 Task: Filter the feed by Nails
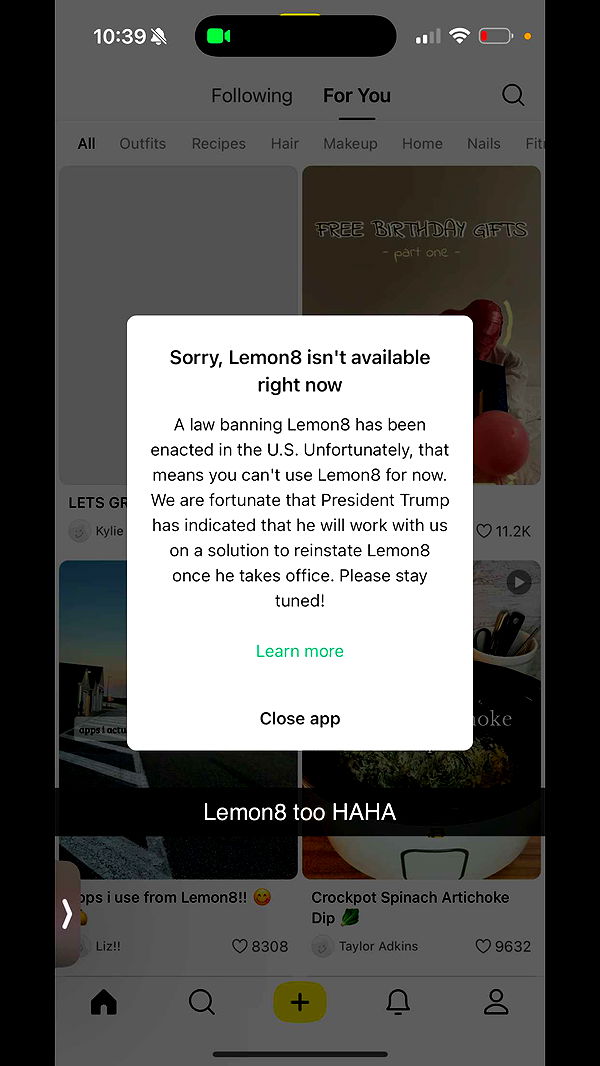[483, 143]
